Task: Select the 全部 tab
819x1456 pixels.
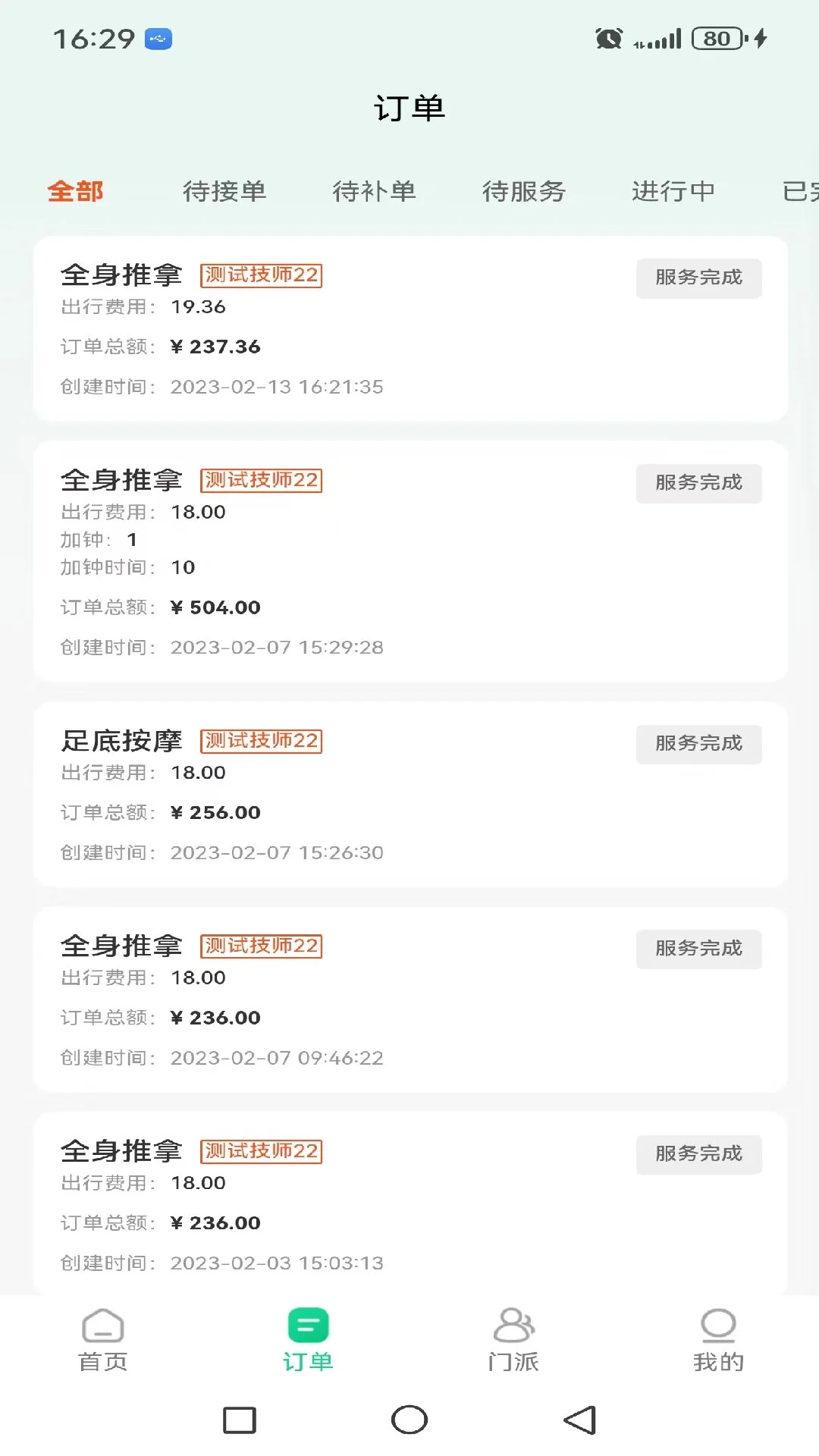Action: pos(76,192)
